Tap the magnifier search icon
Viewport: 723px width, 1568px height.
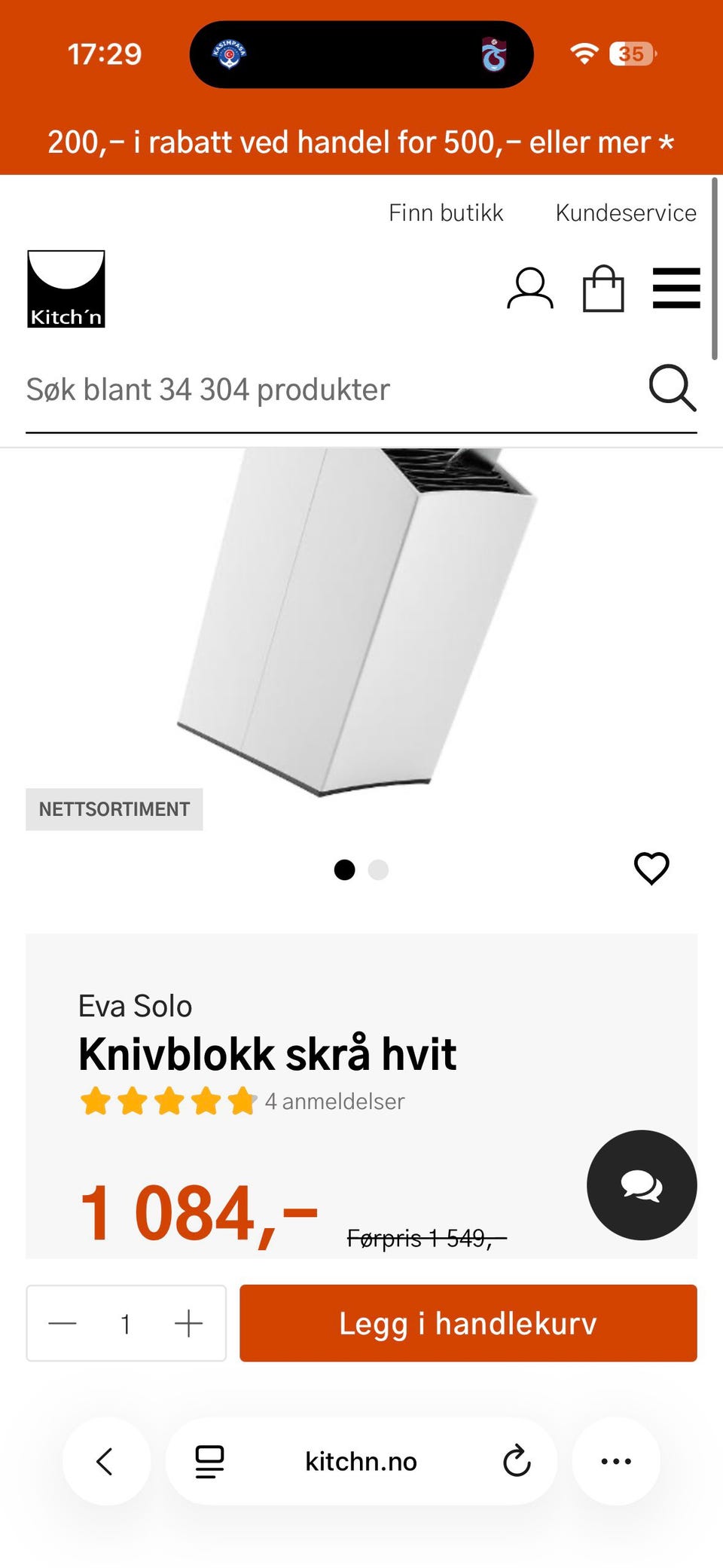pos(673,388)
